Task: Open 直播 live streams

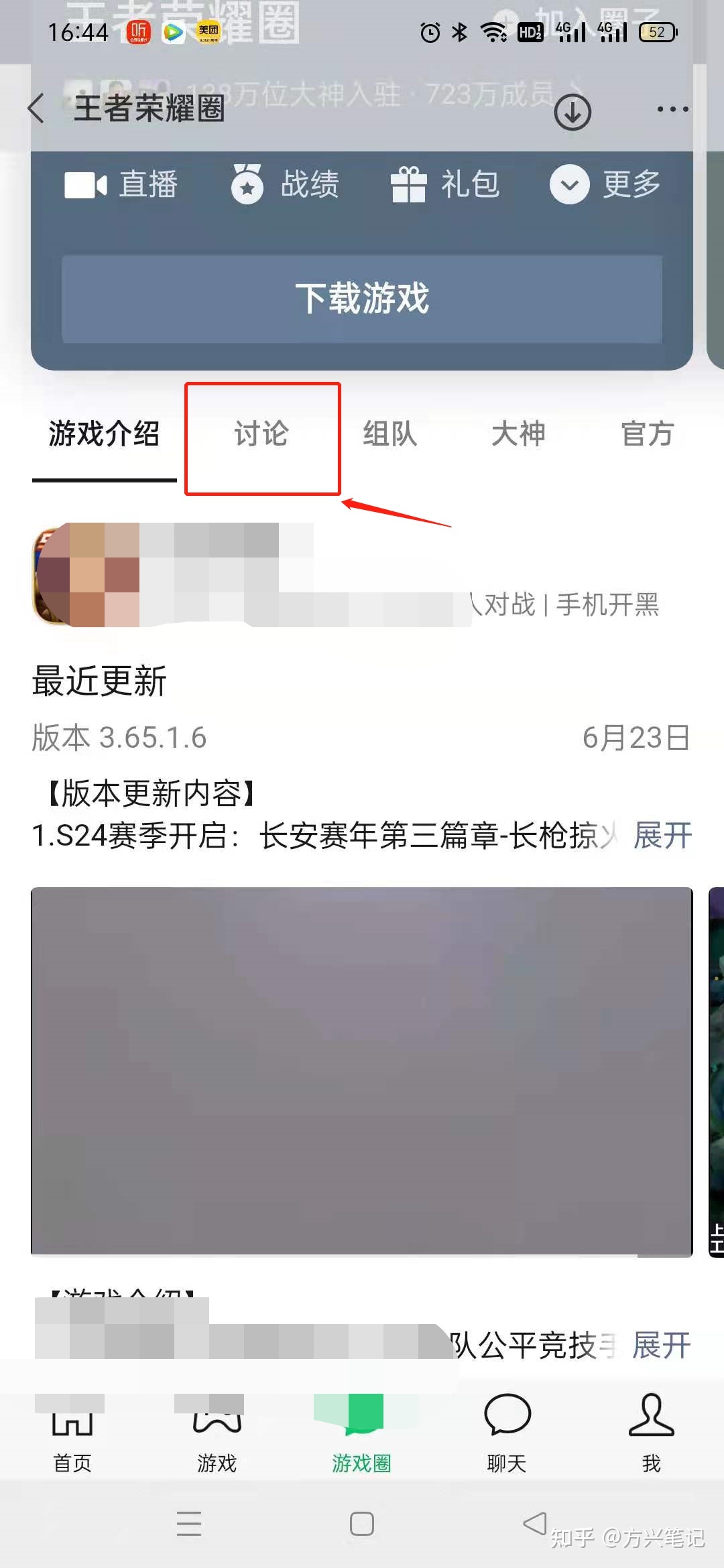Action: [121, 184]
